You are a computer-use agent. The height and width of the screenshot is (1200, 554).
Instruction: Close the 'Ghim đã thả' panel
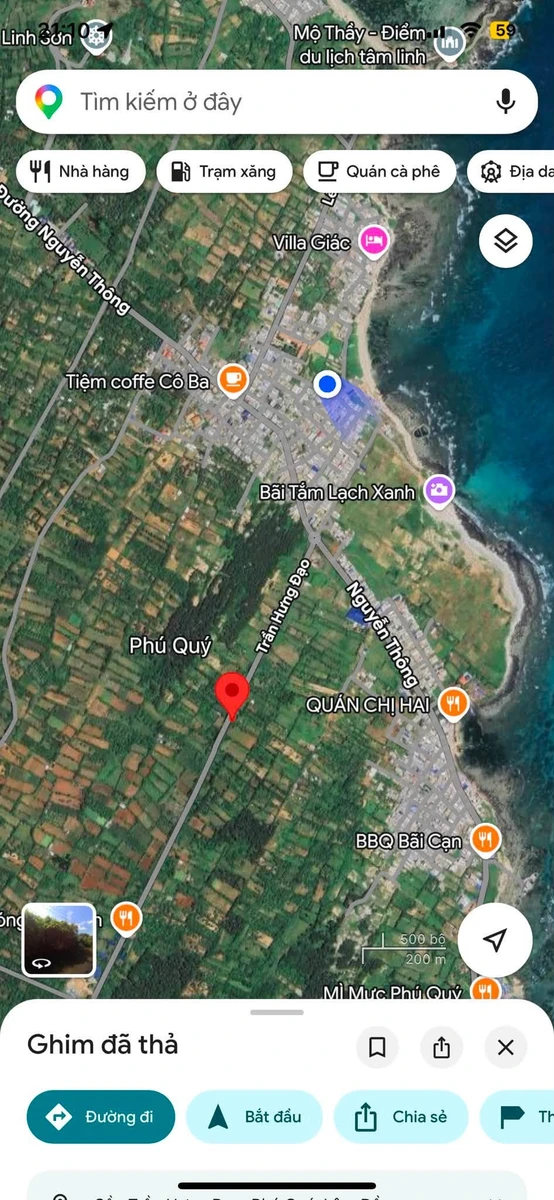pos(506,1047)
